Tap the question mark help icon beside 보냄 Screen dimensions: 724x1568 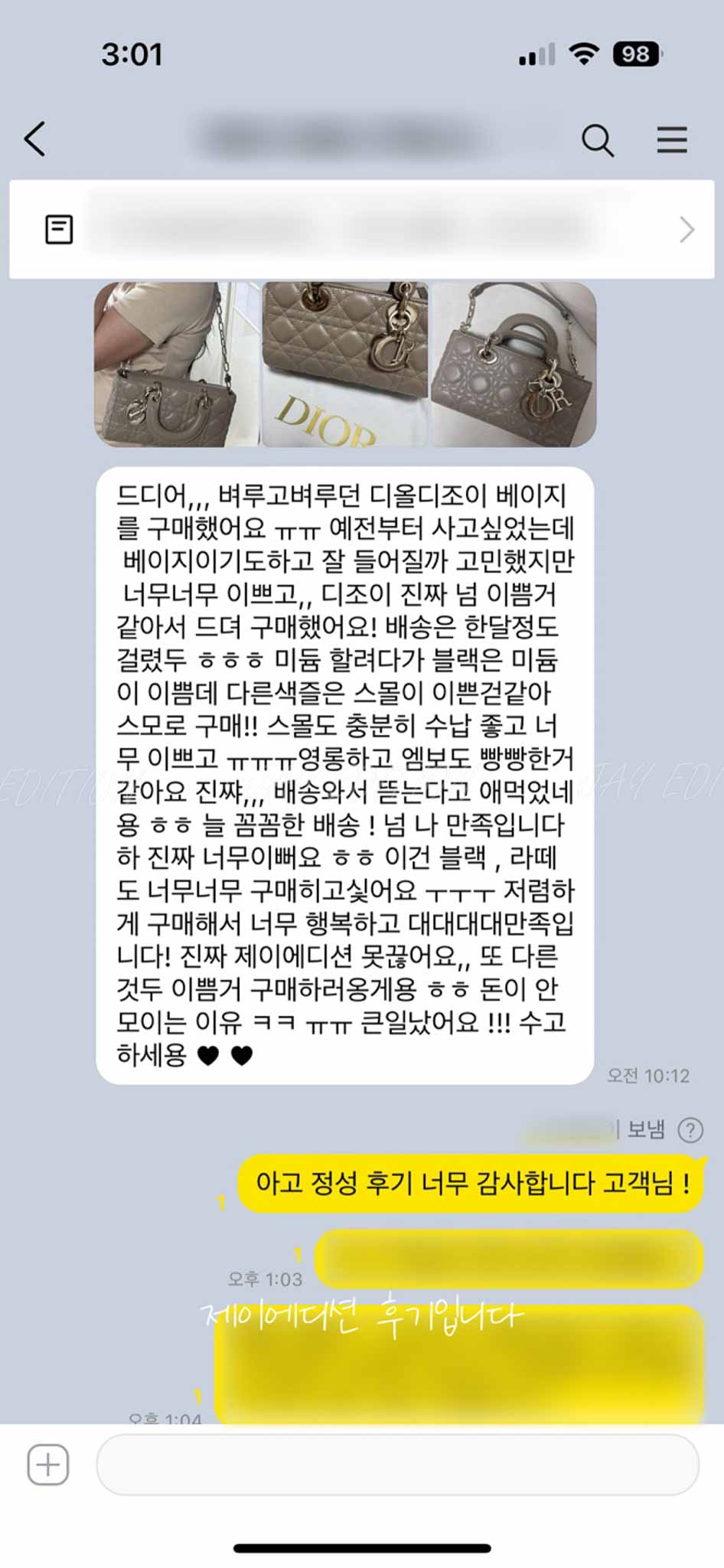690,1130
